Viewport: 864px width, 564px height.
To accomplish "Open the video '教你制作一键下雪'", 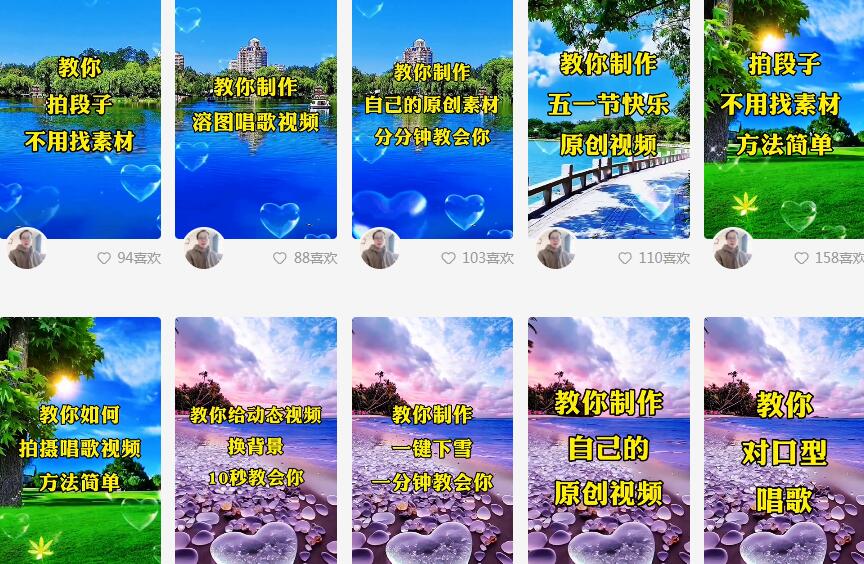I will pos(432,440).
